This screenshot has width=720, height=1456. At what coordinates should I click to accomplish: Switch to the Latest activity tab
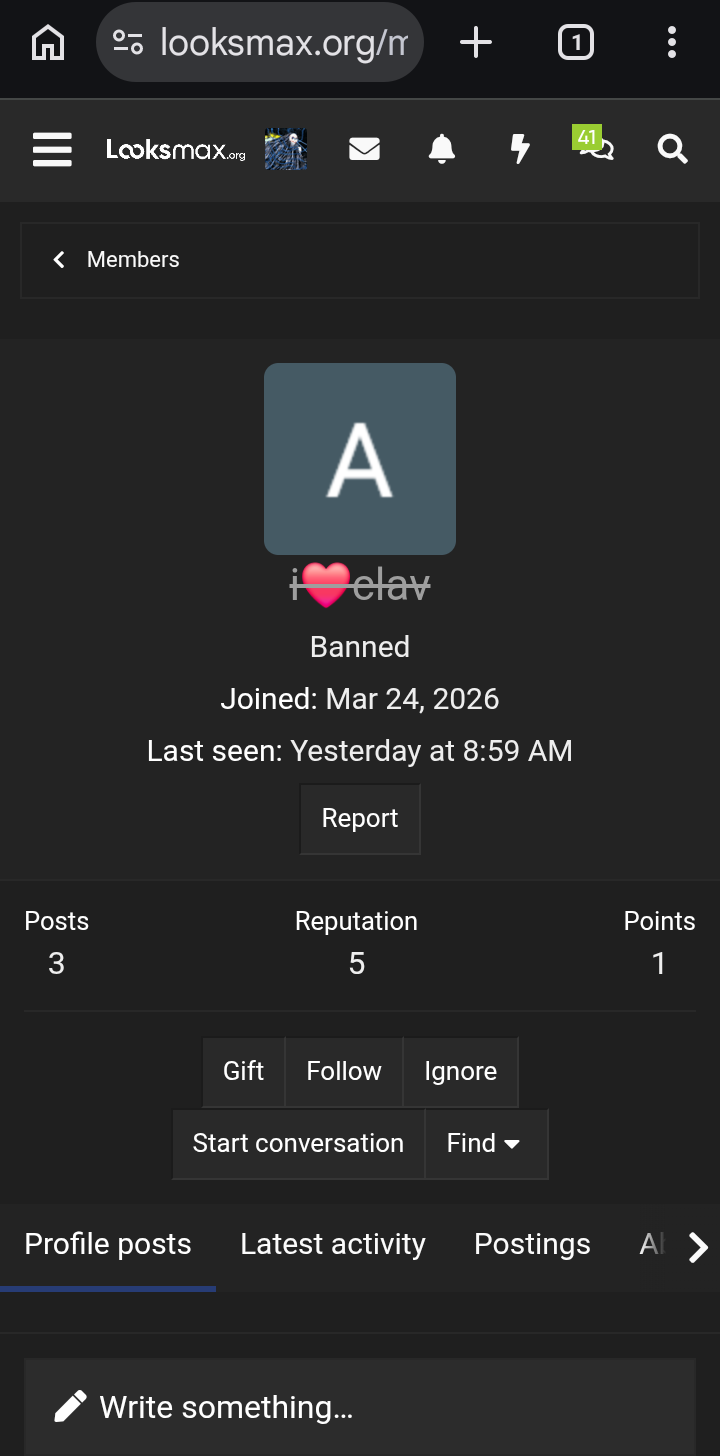333,1244
